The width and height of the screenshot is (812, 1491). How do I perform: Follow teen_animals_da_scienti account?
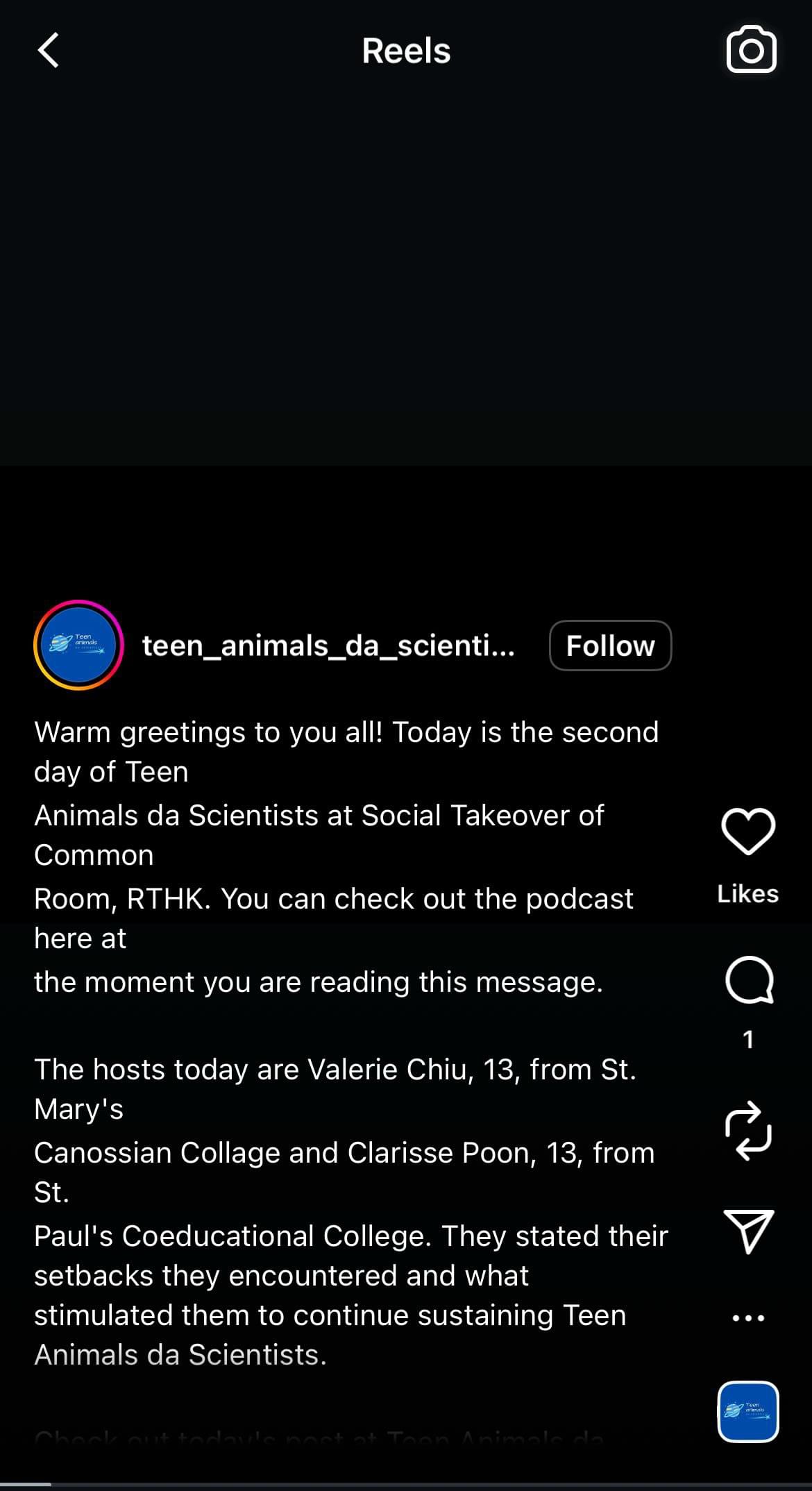[610, 646]
